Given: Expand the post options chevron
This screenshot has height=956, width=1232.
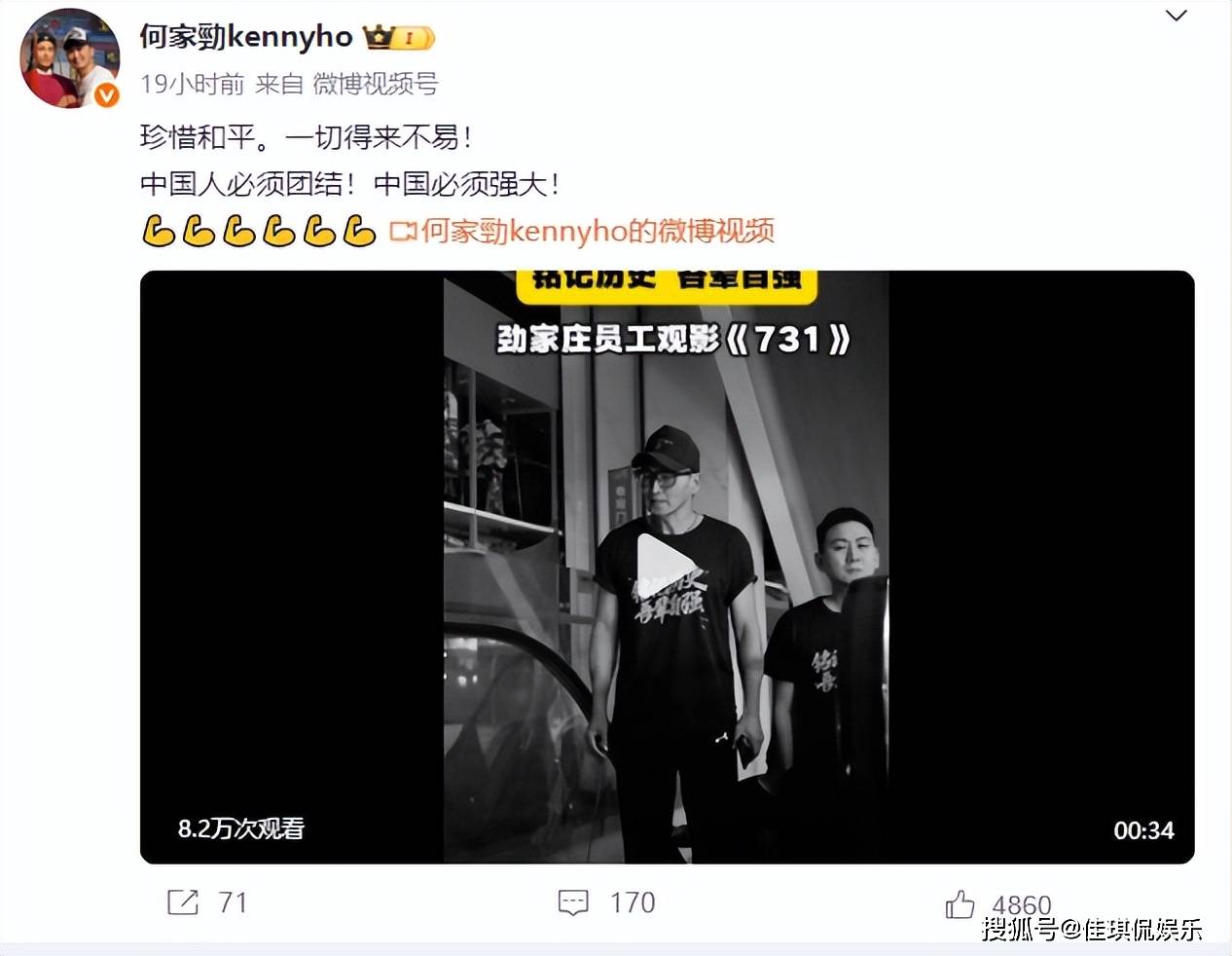Looking at the screenshot, I should pos(1176,16).
